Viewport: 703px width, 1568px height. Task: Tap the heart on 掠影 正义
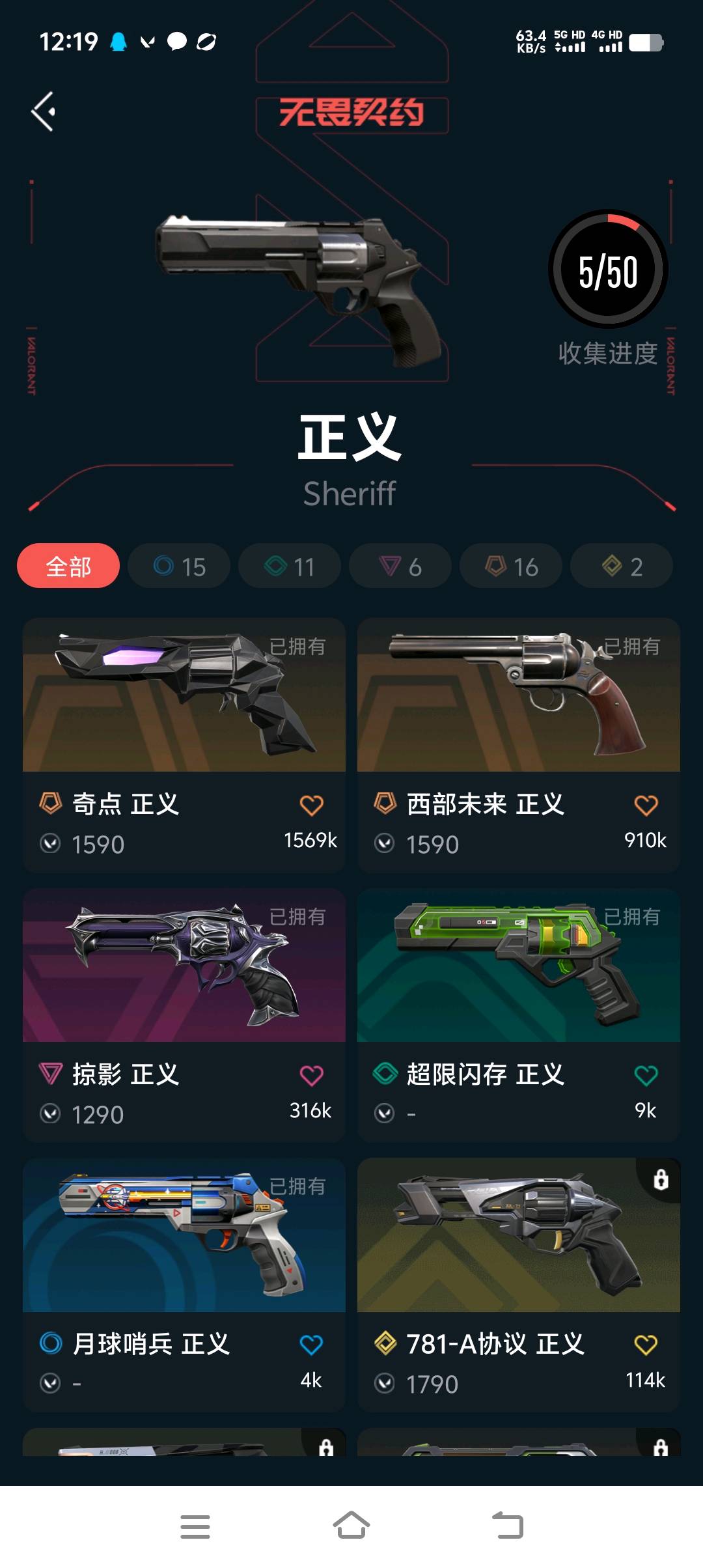point(311,1075)
